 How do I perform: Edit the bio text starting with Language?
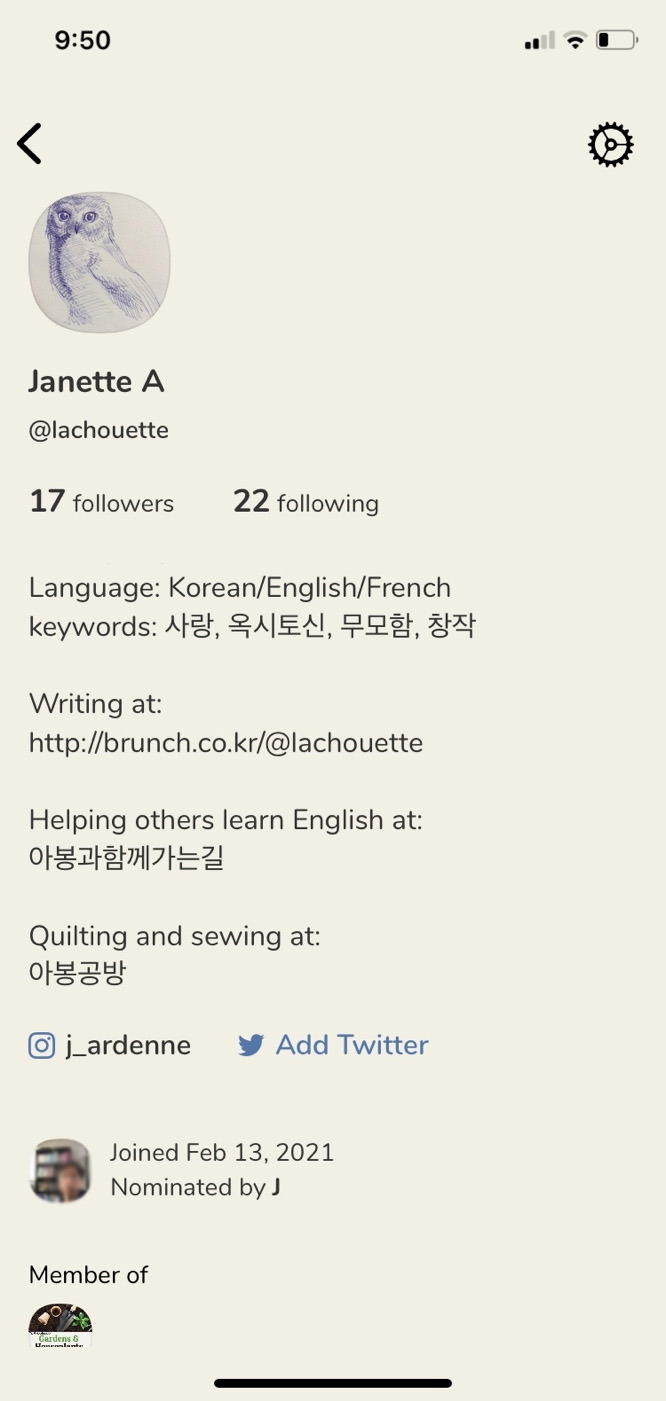[x=251, y=780]
